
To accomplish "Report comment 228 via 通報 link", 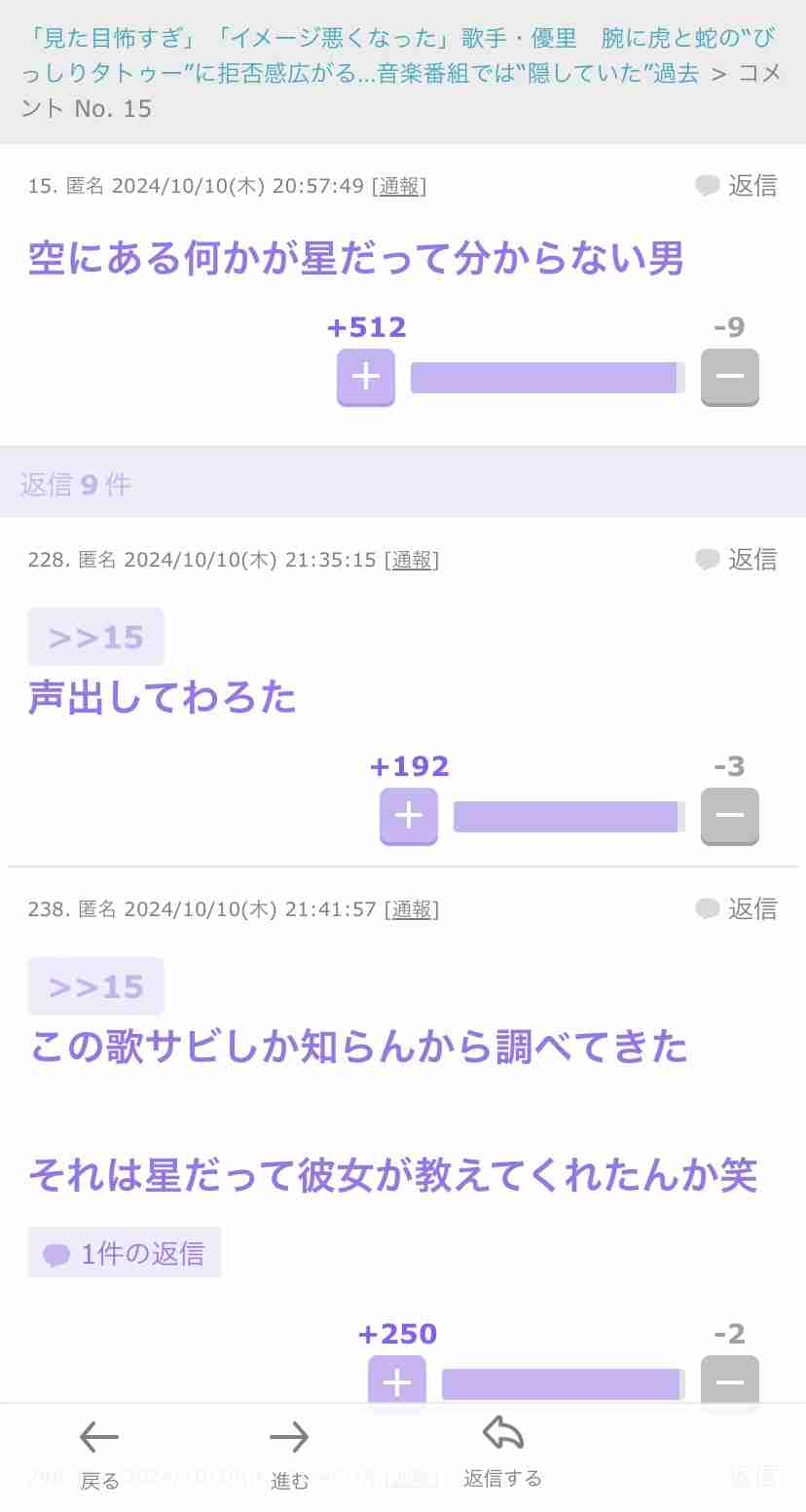I will point(412,560).
